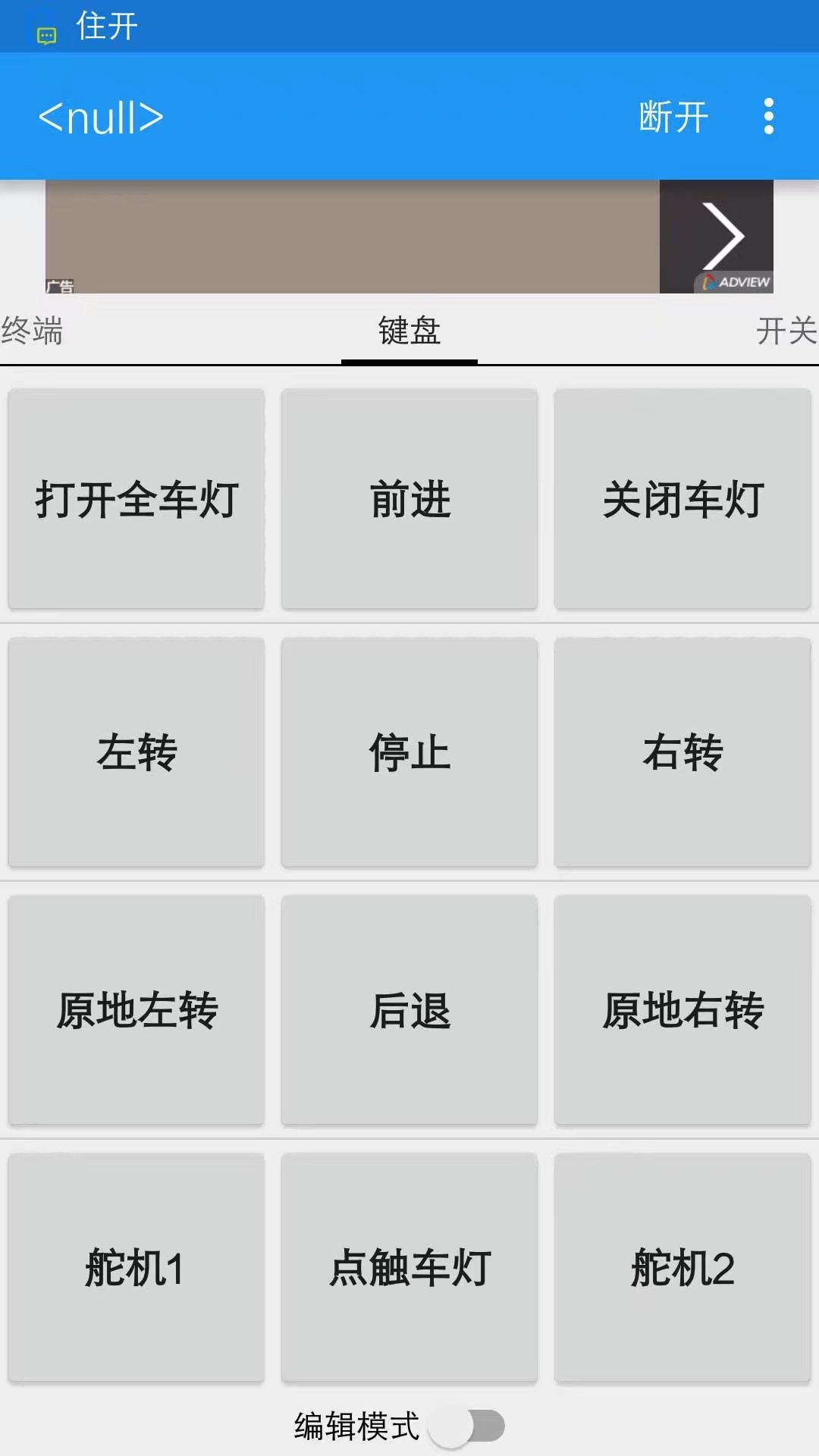Tap the 原地左转 button
The height and width of the screenshot is (1456, 819).
point(136,1010)
